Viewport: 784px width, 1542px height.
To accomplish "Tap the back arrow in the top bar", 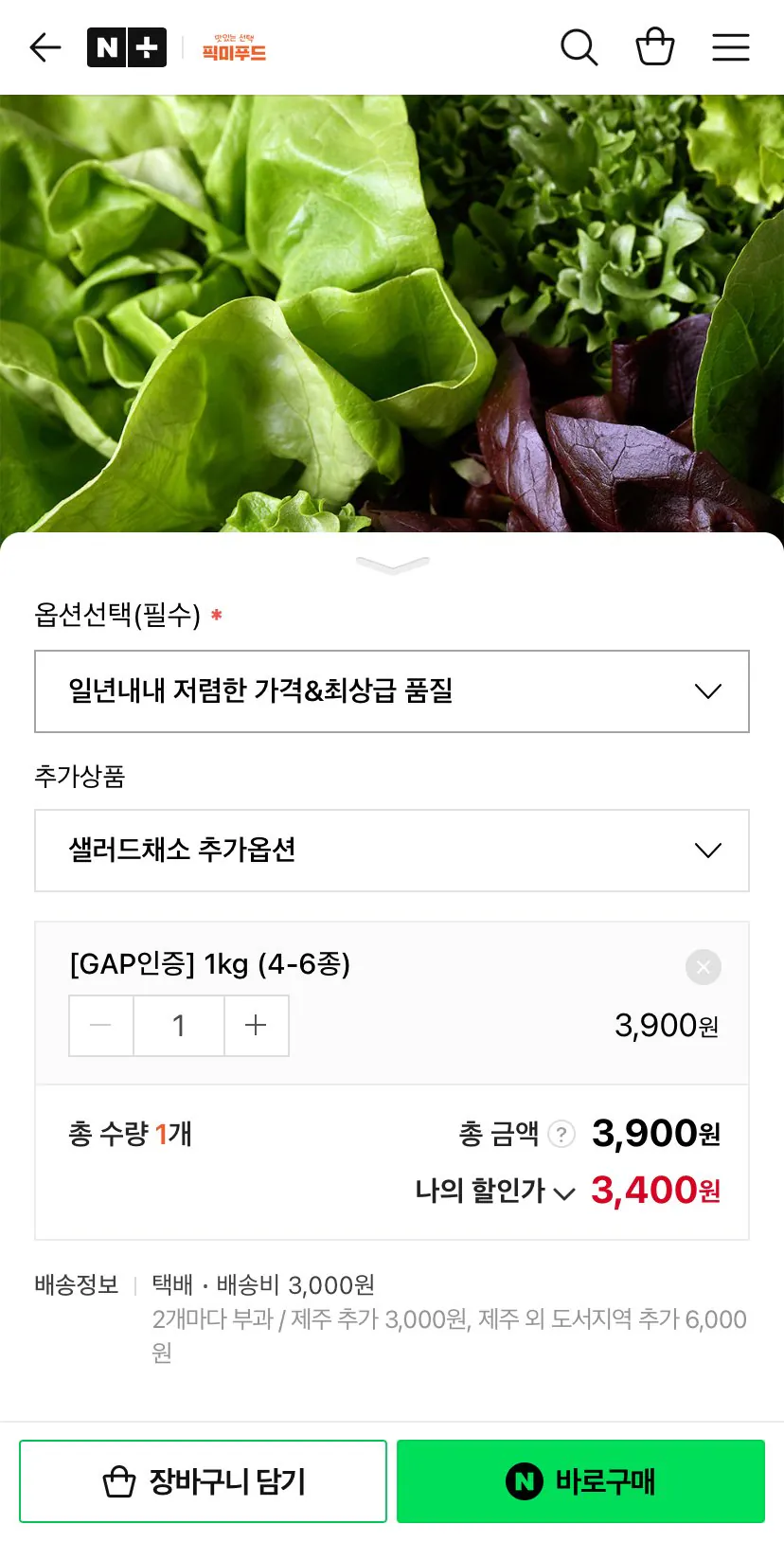I will click(x=45, y=47).
